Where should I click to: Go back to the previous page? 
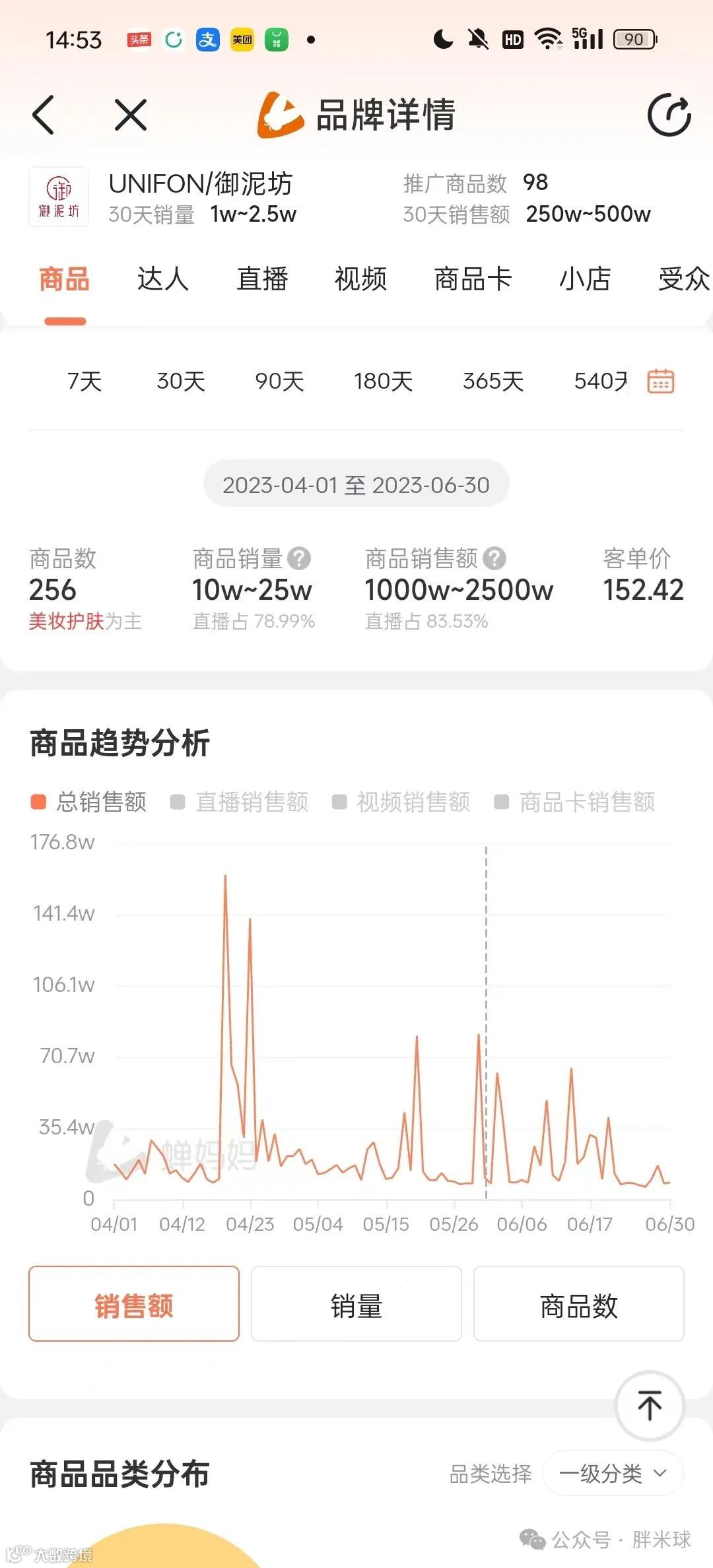tap(44, 115)
